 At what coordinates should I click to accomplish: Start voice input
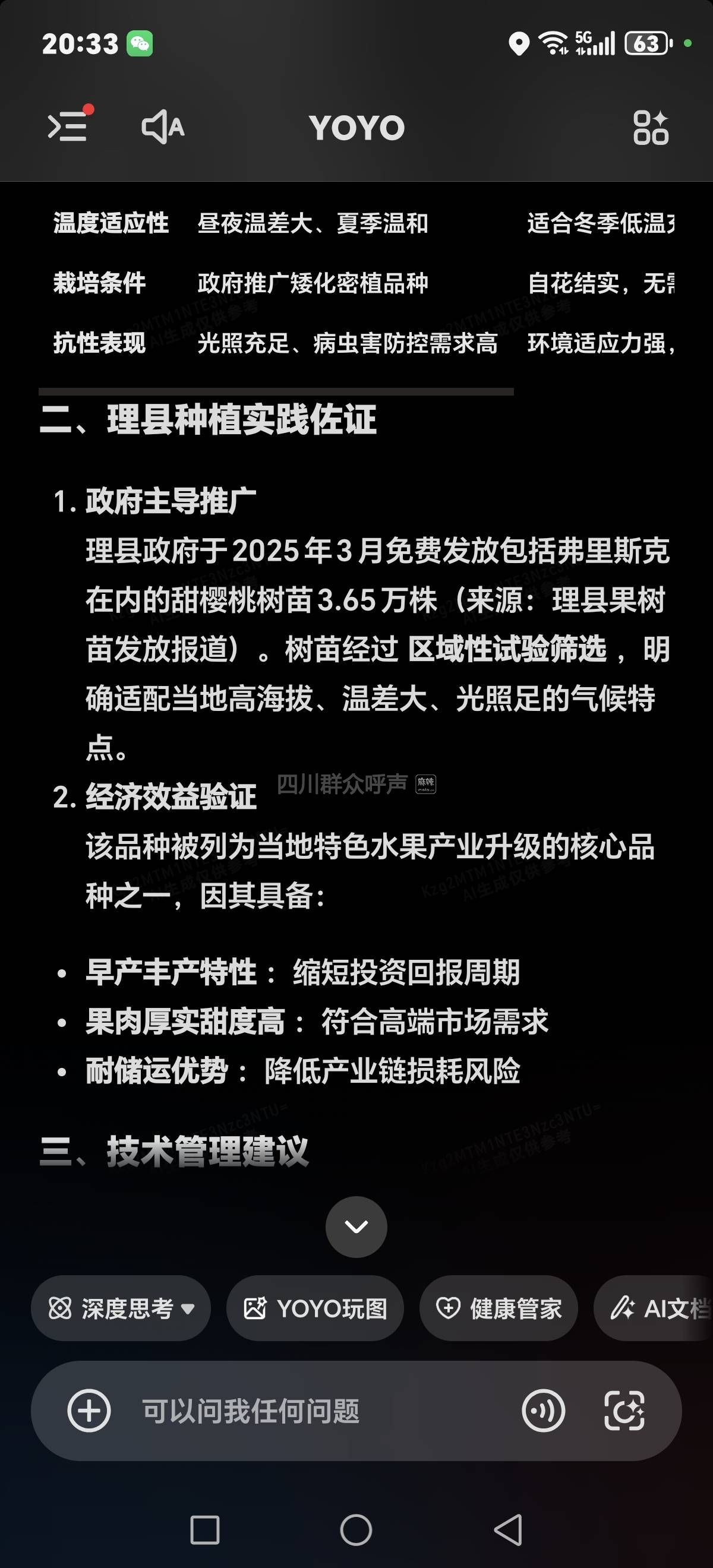click(543, 1411)
